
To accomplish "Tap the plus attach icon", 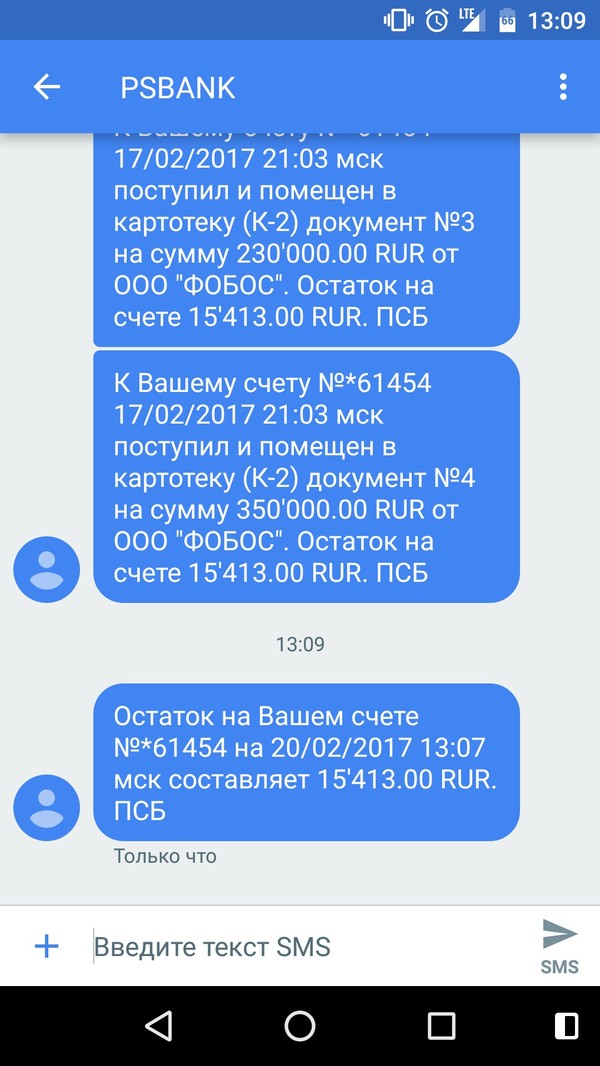I will point(47,946).
